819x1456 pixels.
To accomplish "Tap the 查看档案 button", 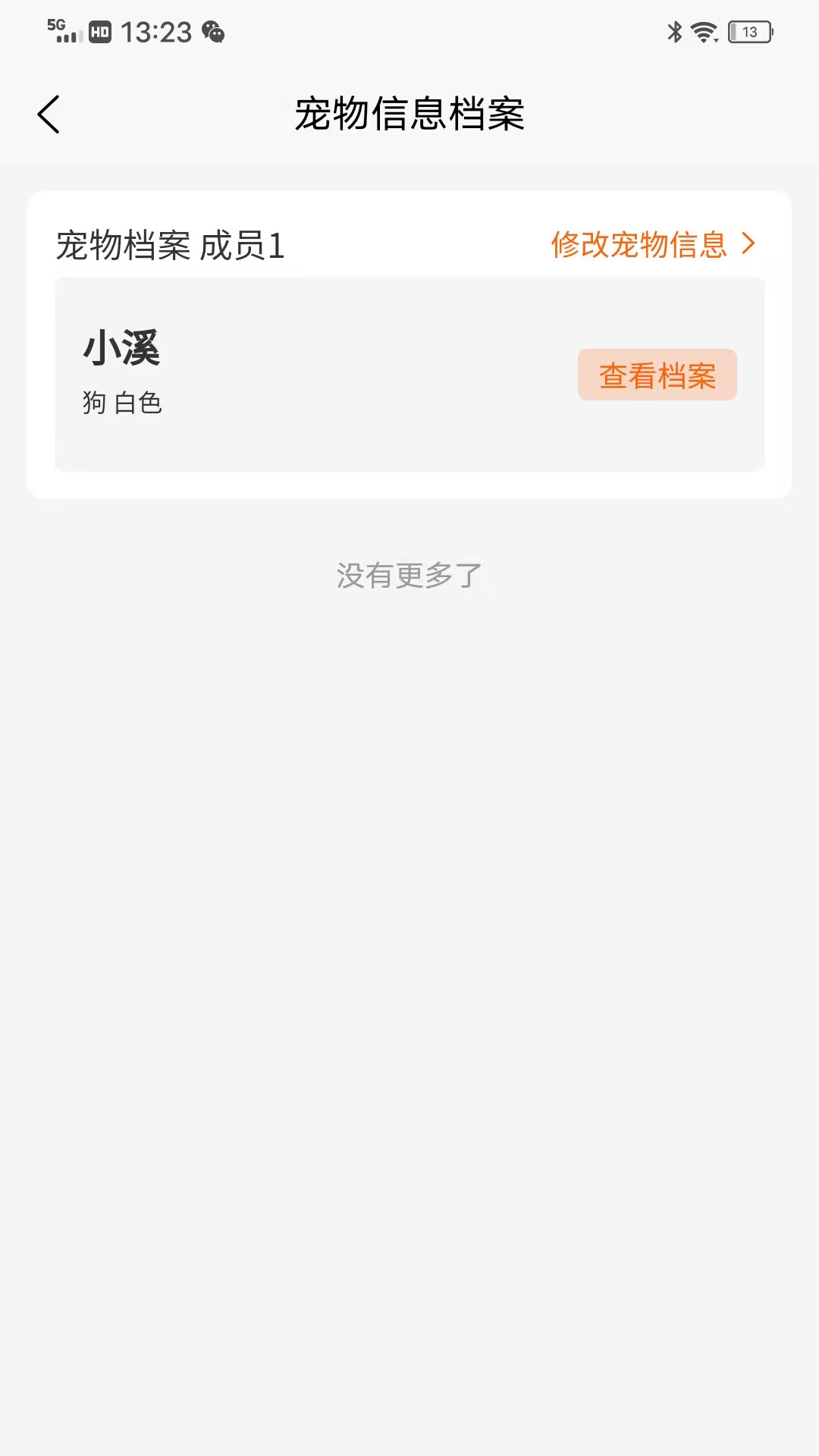I will coord(657,375).
